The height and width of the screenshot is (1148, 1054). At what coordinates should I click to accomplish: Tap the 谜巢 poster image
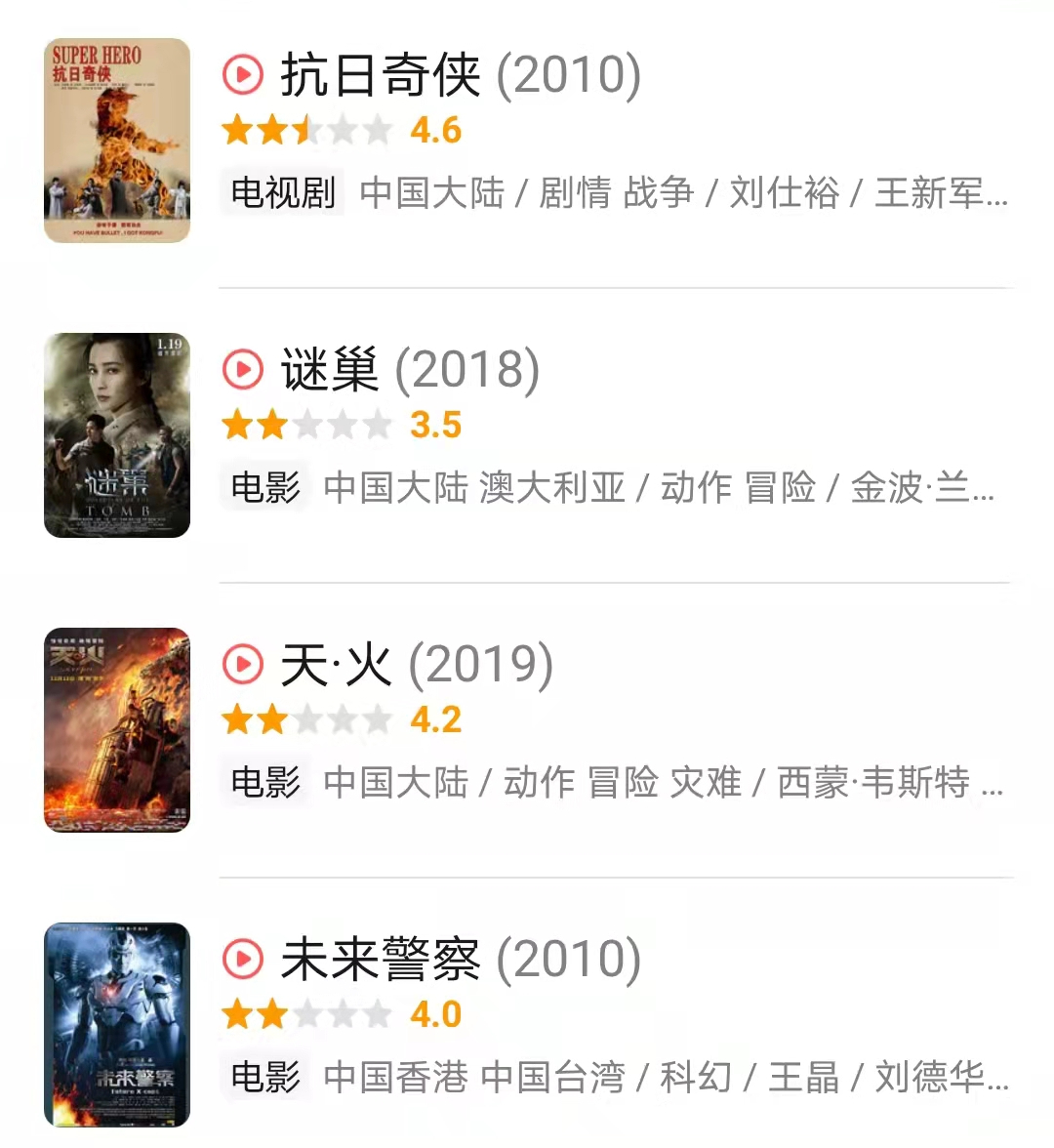click(117, 435)
